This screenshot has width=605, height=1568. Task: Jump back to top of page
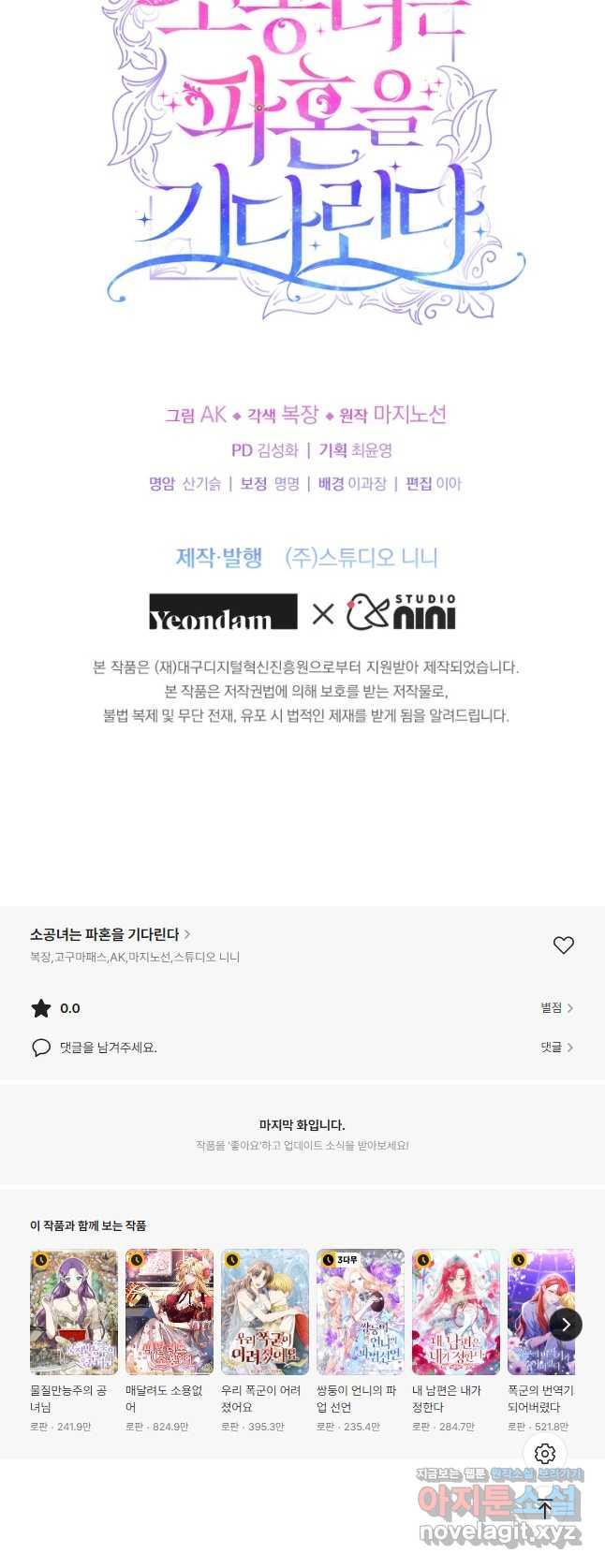click(545, 1508)
